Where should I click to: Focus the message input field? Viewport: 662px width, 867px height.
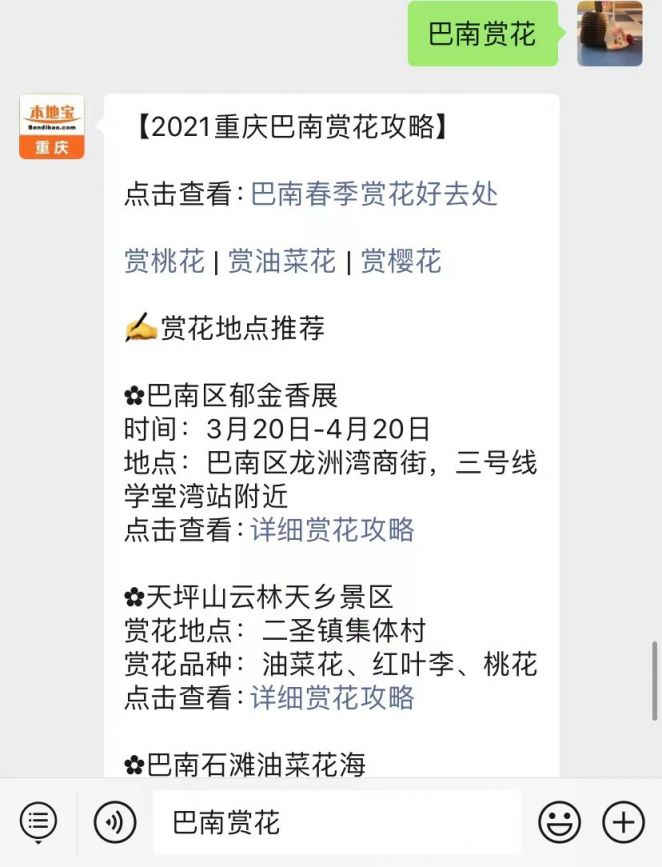click(337, 823)
